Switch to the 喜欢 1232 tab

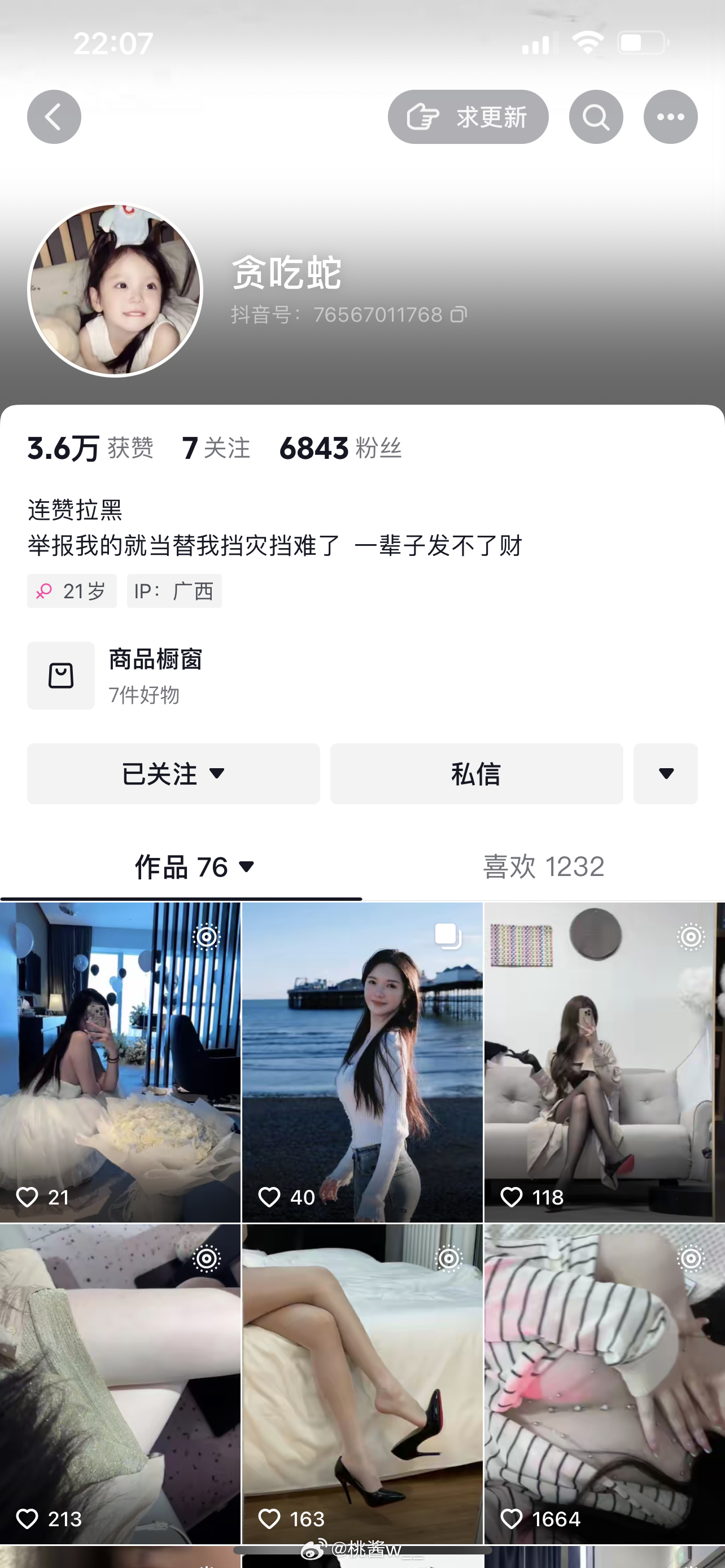tap(543, 866)
